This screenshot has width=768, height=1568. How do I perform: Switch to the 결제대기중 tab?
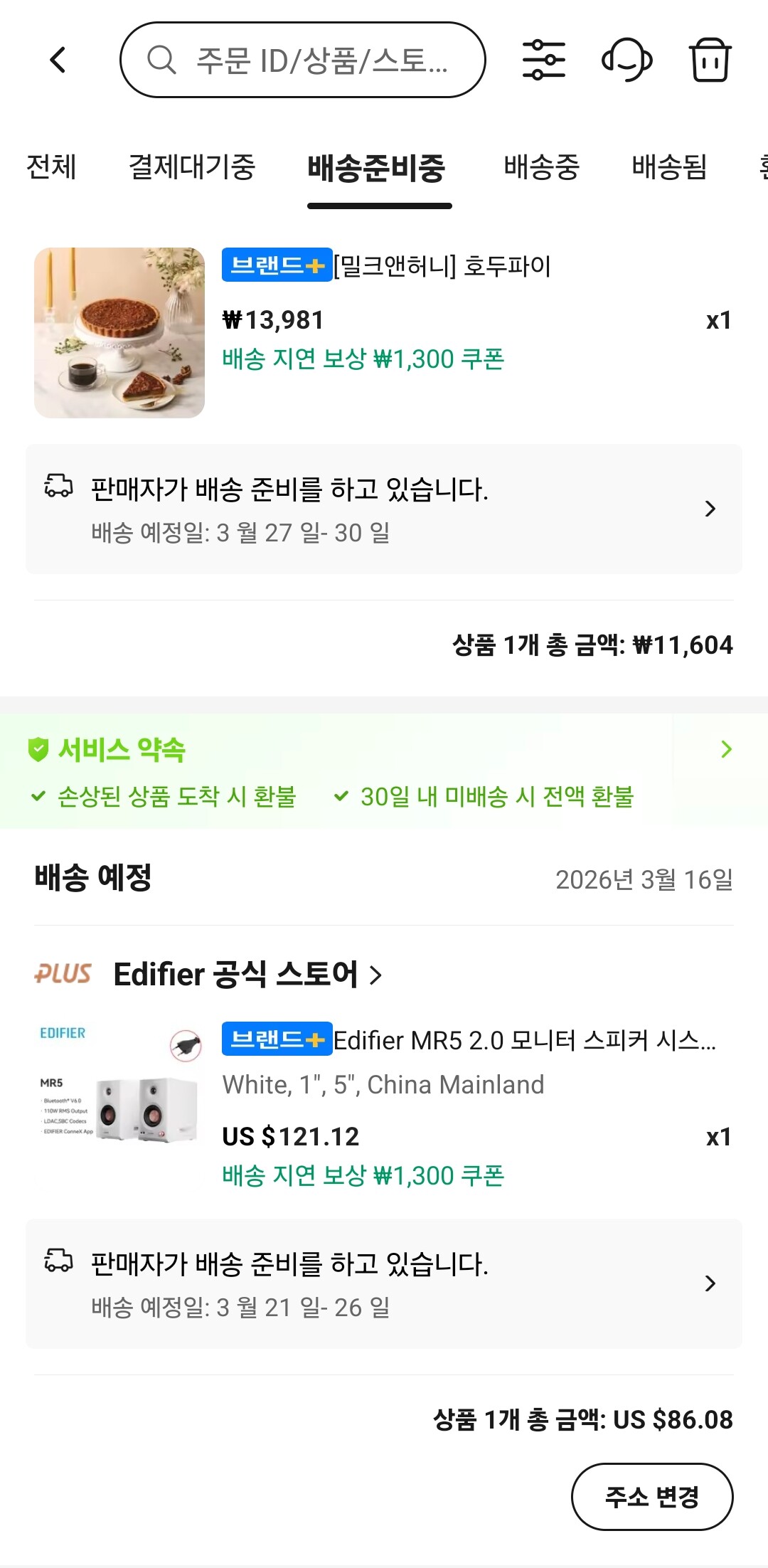pyautogui.click(x=191, y=167)
